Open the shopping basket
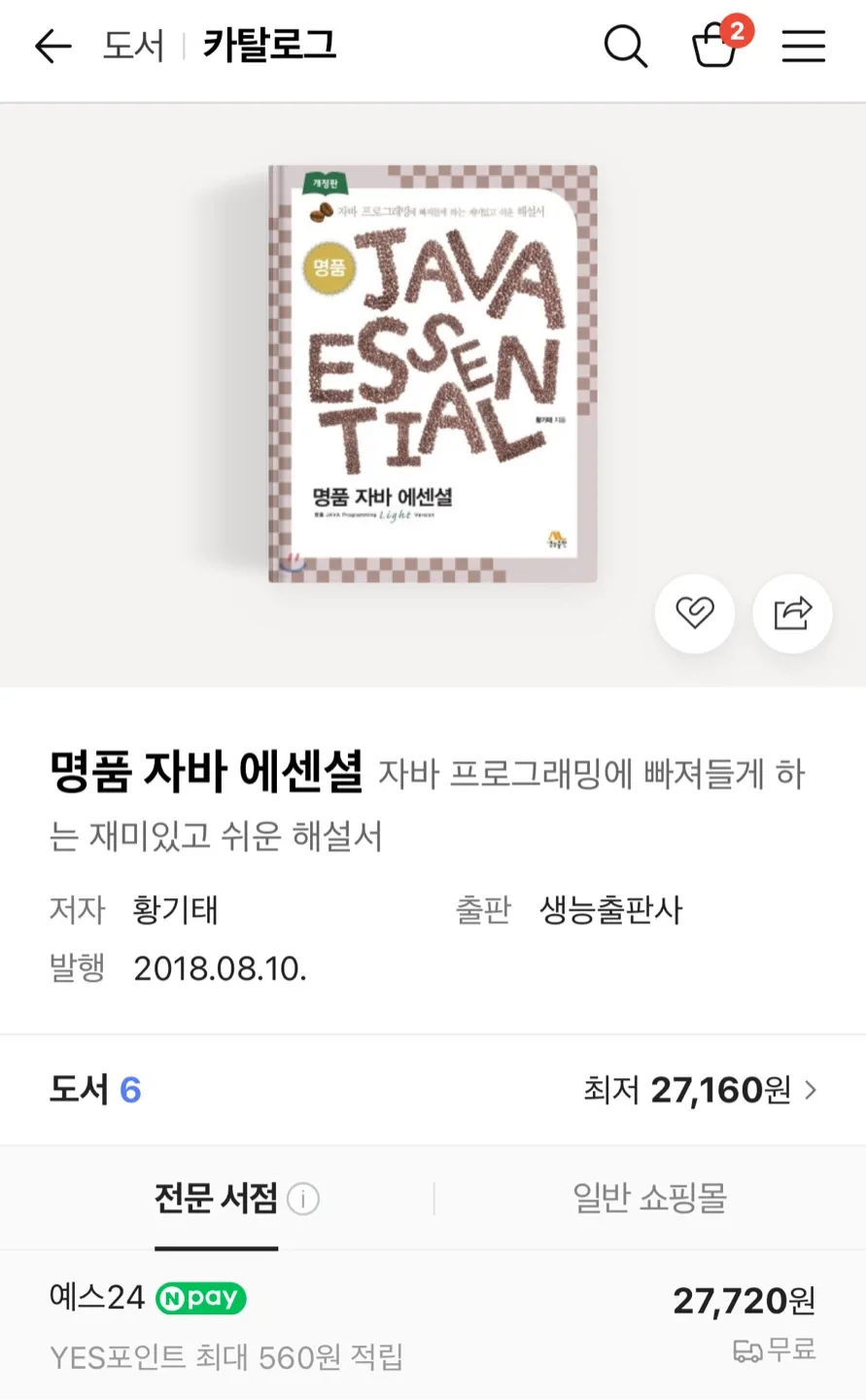Image resolution: width=866 pixels, height=1400 pixels. tap(714, 46)
